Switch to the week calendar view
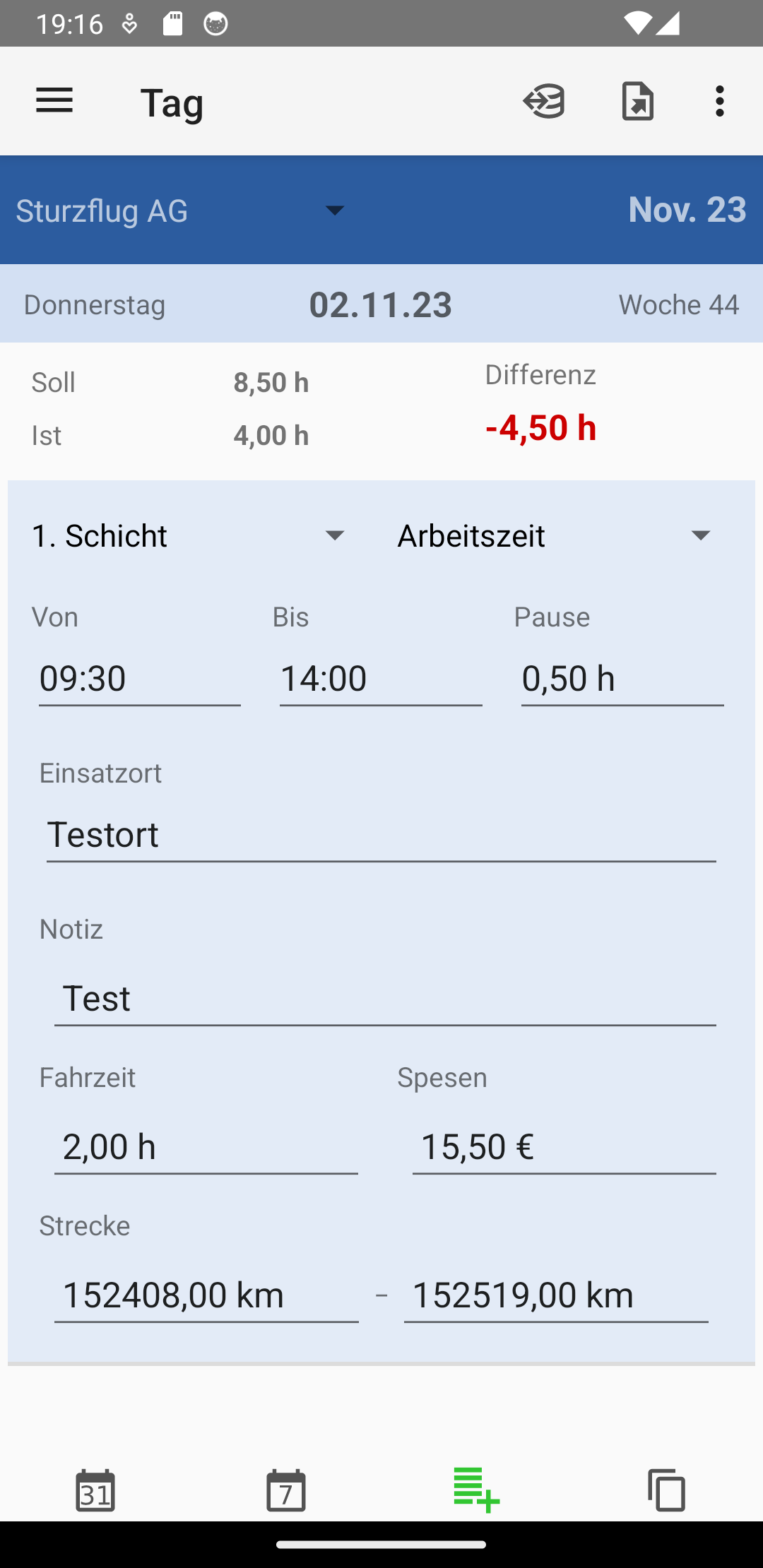The height and width of the screenshot is (1568, 763). 286,1490
